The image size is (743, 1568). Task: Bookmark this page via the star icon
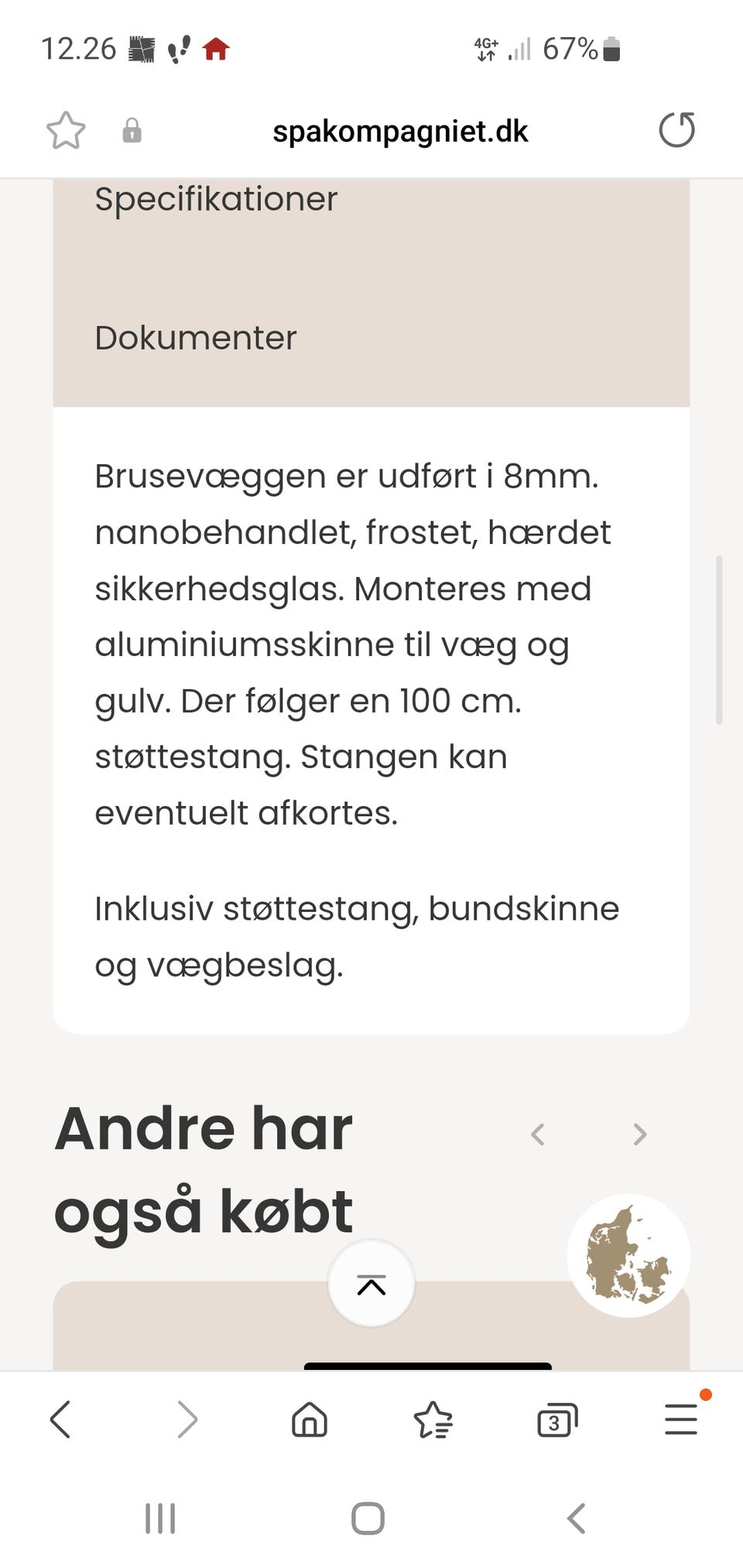coord(66,130)
